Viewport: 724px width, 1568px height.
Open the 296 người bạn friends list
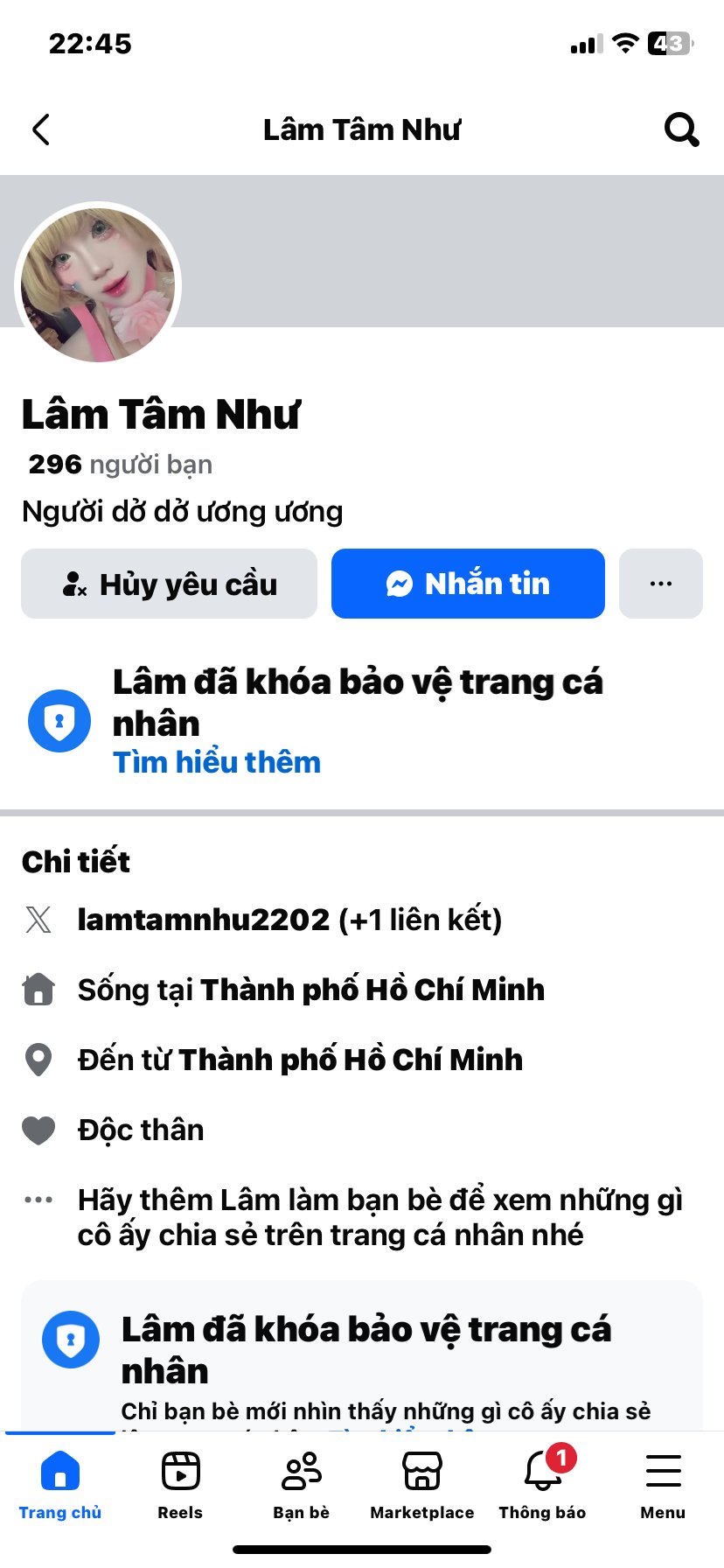coord(121,464)
